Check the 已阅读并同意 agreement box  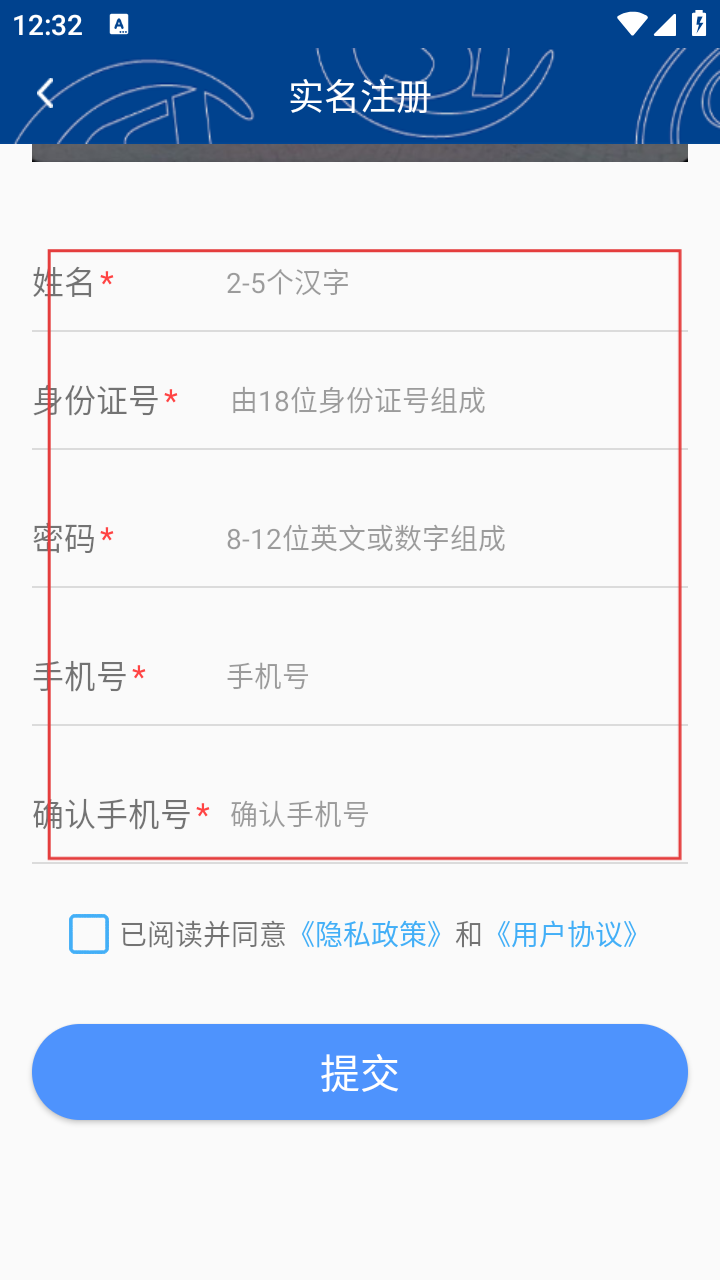click(x=89, y=934)
